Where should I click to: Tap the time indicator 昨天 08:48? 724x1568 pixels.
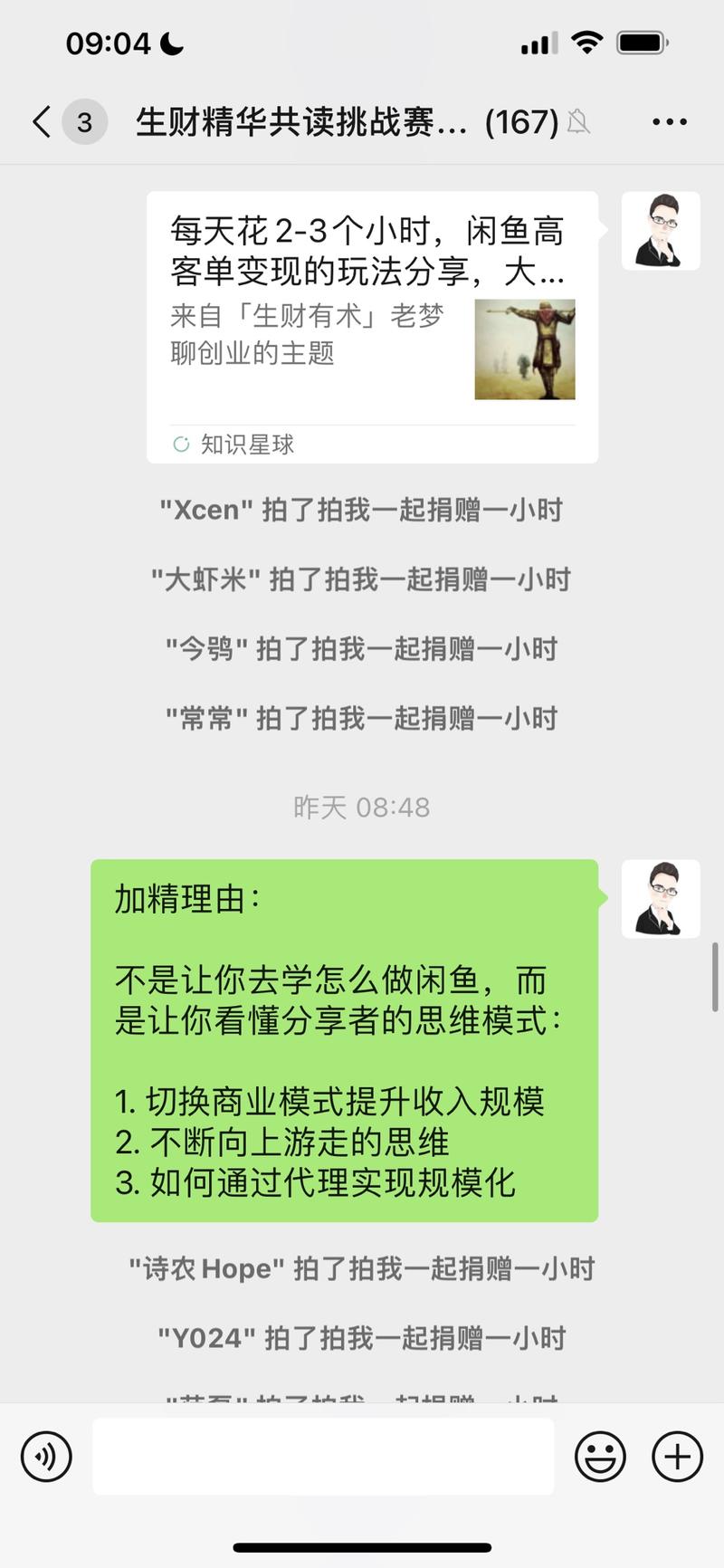click(x=362, y=807)
